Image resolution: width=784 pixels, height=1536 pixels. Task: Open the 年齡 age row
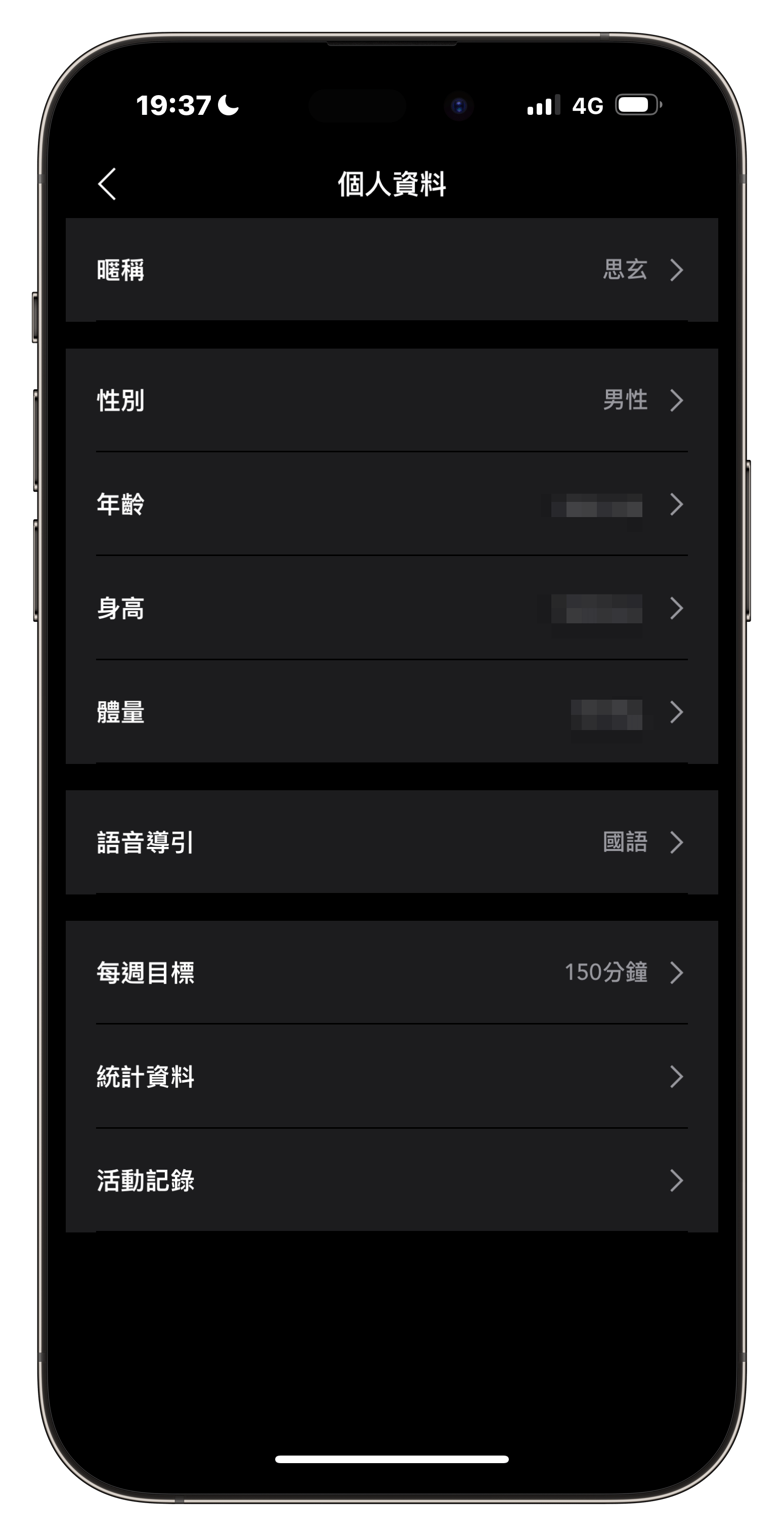(x=391, y=504)
